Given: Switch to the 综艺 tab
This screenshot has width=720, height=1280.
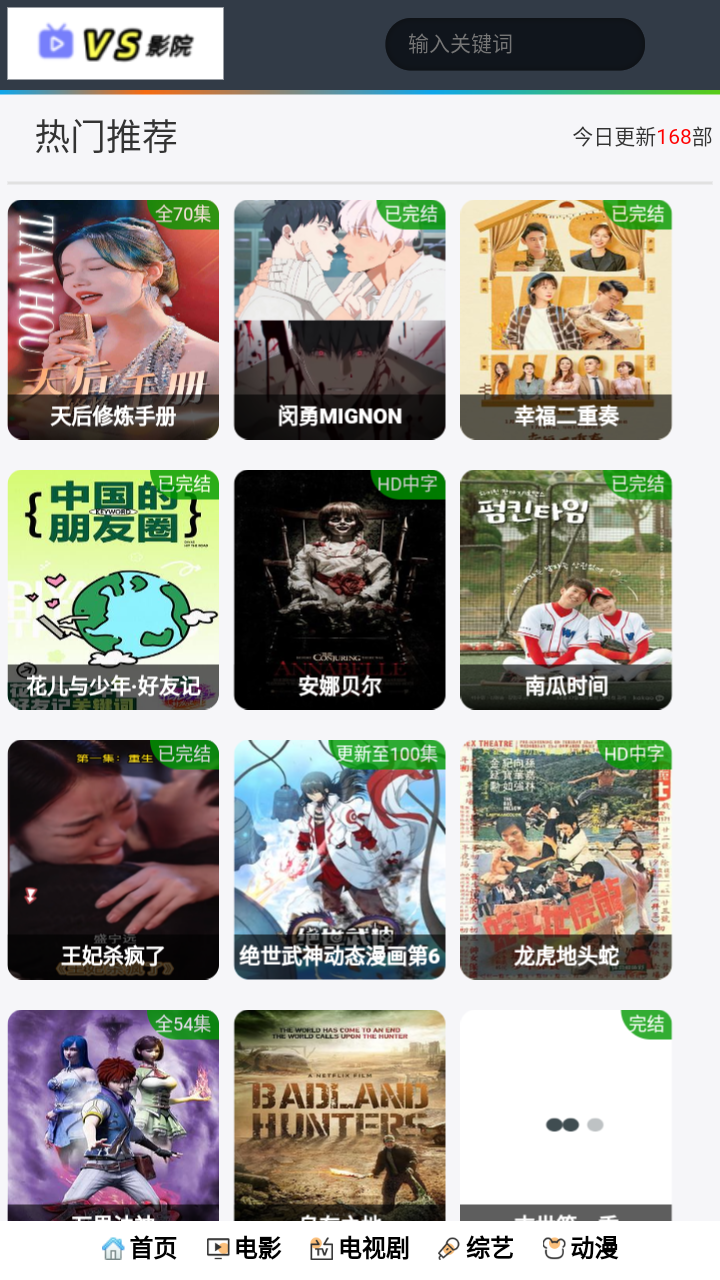Looking at the screenshot, I should coord(476,1248).
